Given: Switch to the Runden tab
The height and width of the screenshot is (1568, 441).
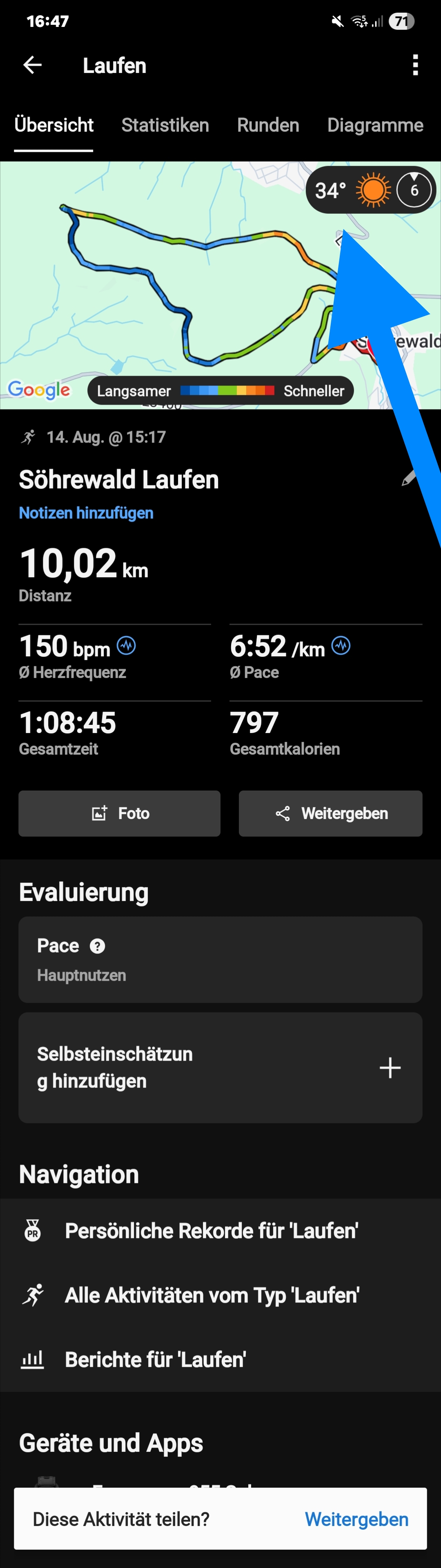Looking at the screenshot, I should 268,125.
